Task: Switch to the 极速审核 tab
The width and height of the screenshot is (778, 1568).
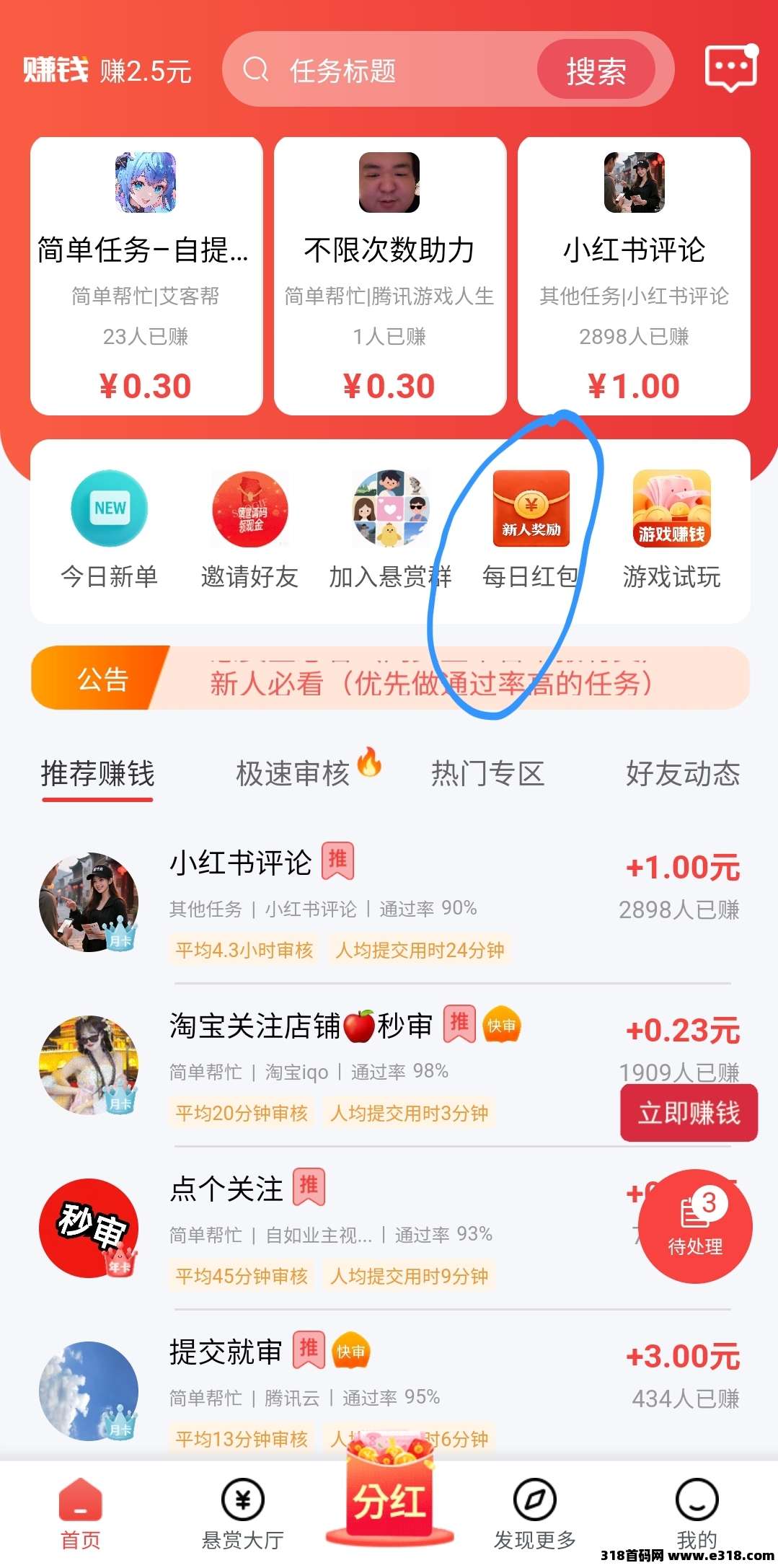Action: pyautogui.click(x=293, y=774)
